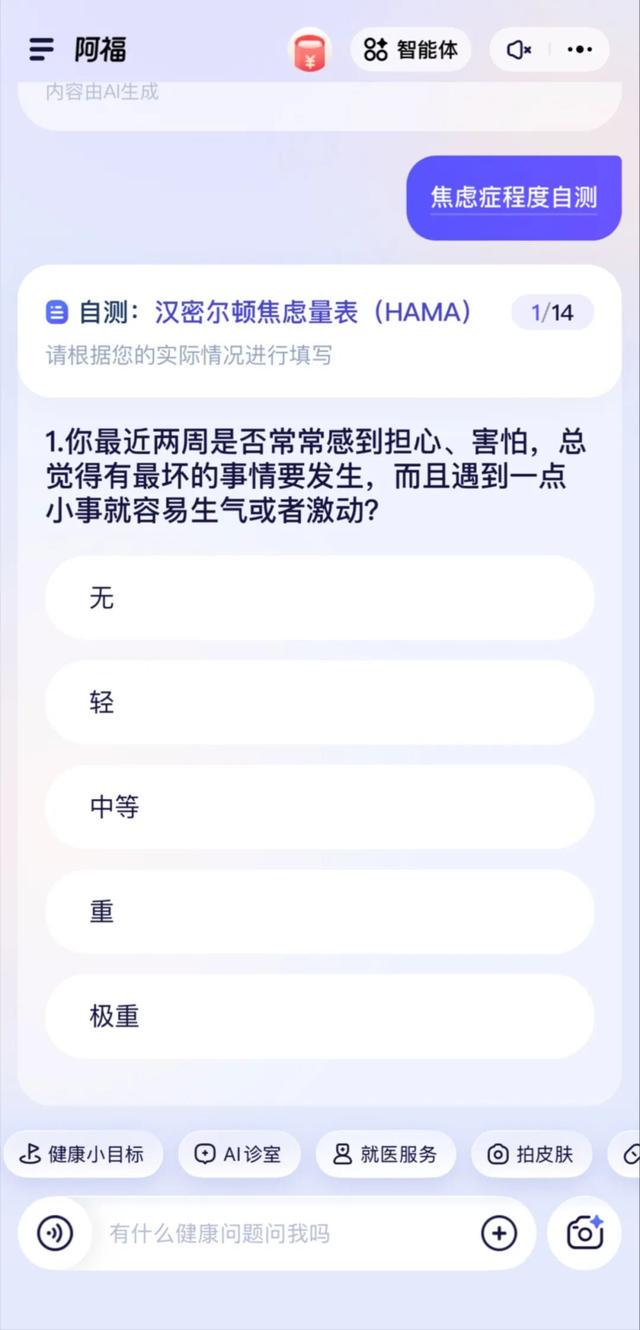
Task: Tap the plus attach icon
Action: click(499, 1233)
